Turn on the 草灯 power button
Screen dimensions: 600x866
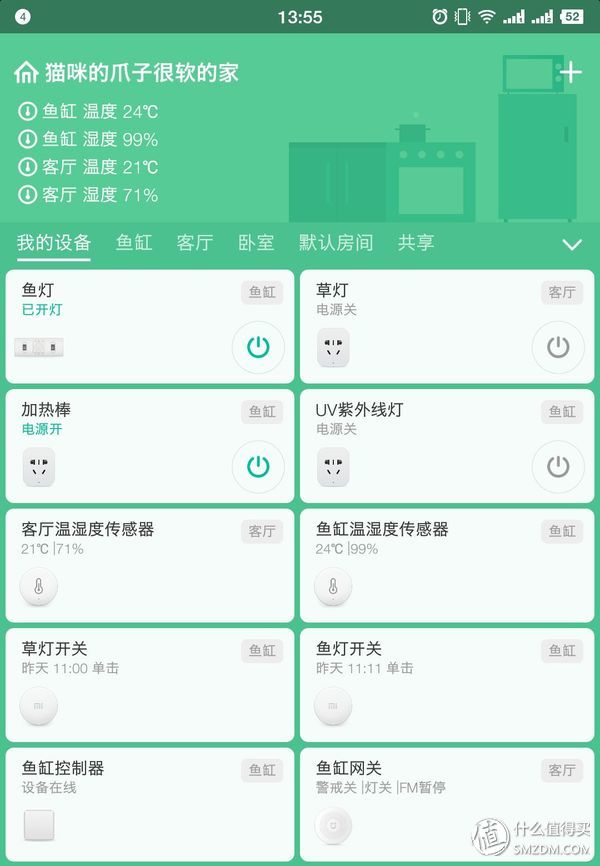(x=558, y=347)
